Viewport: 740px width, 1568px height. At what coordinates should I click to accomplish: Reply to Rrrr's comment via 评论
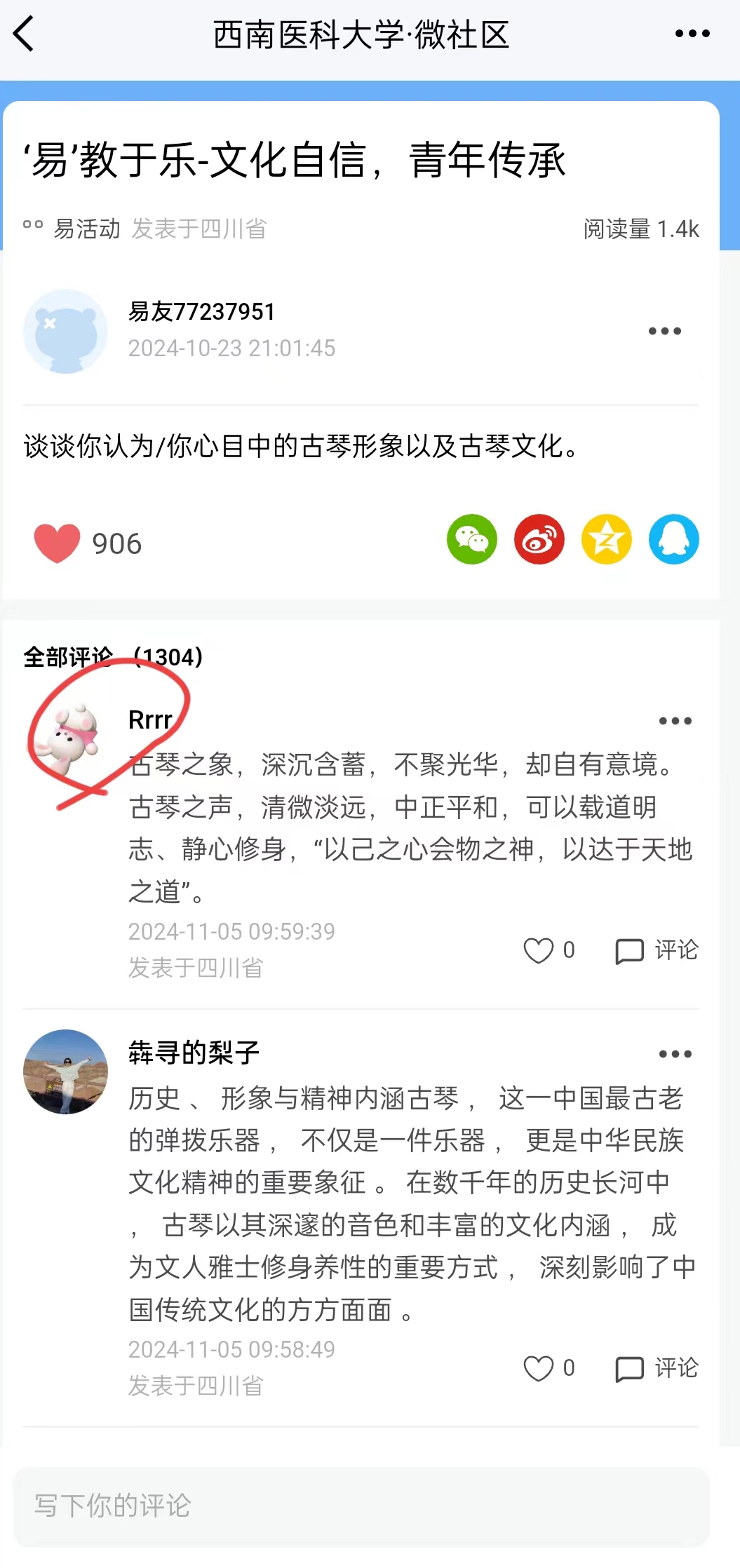tap(657, 950)
